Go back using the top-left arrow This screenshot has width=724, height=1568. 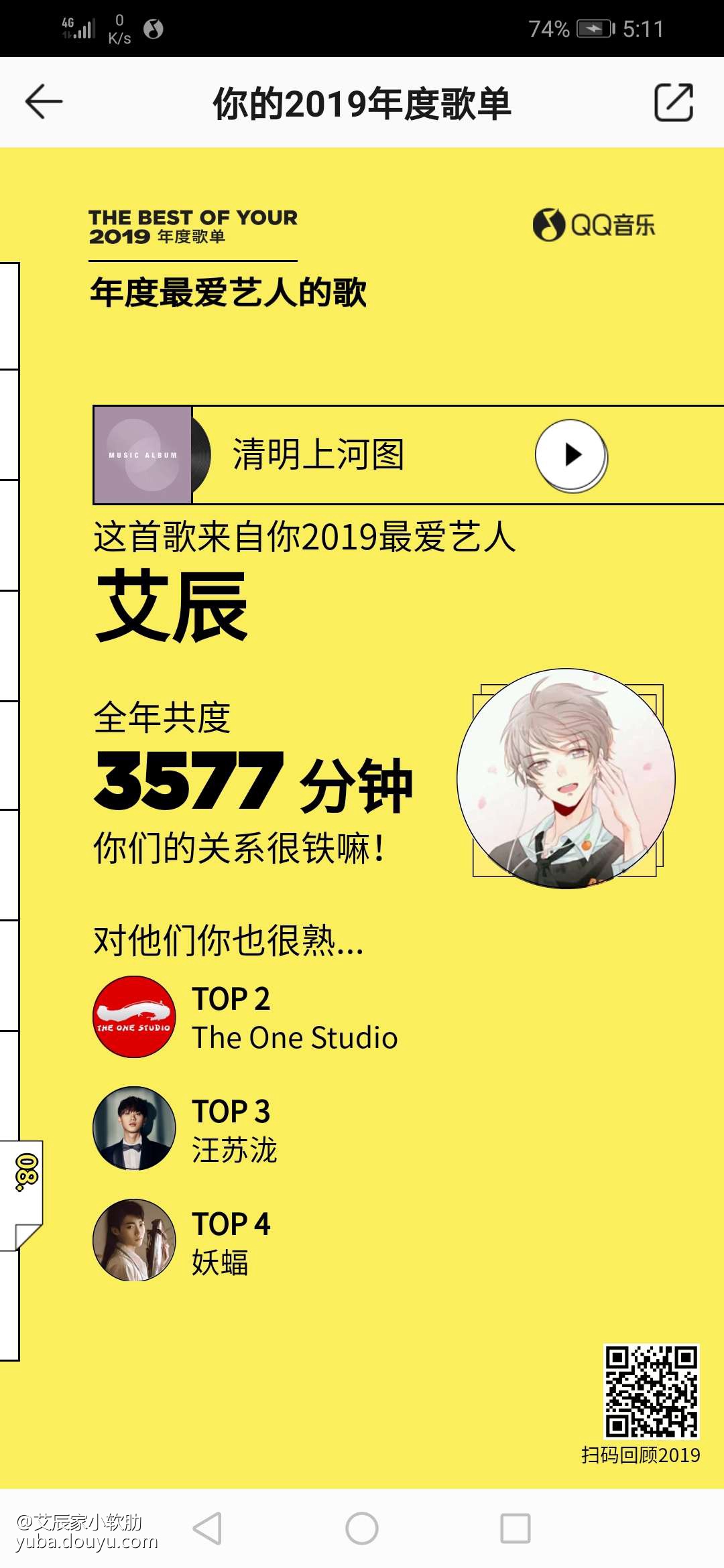44,102
